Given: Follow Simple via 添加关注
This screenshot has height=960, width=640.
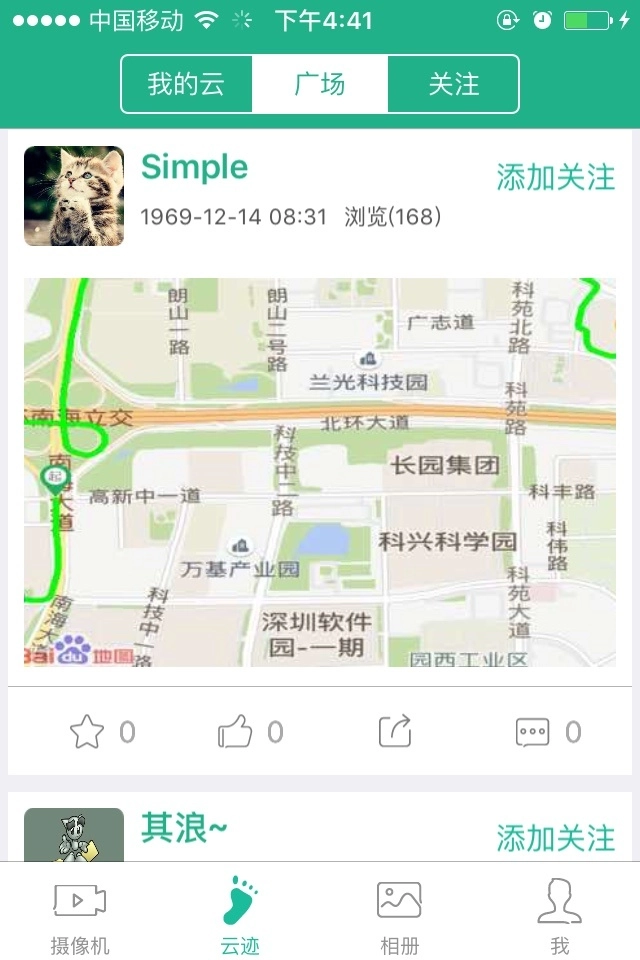Looking at the screenshot, I should (555, 177).
